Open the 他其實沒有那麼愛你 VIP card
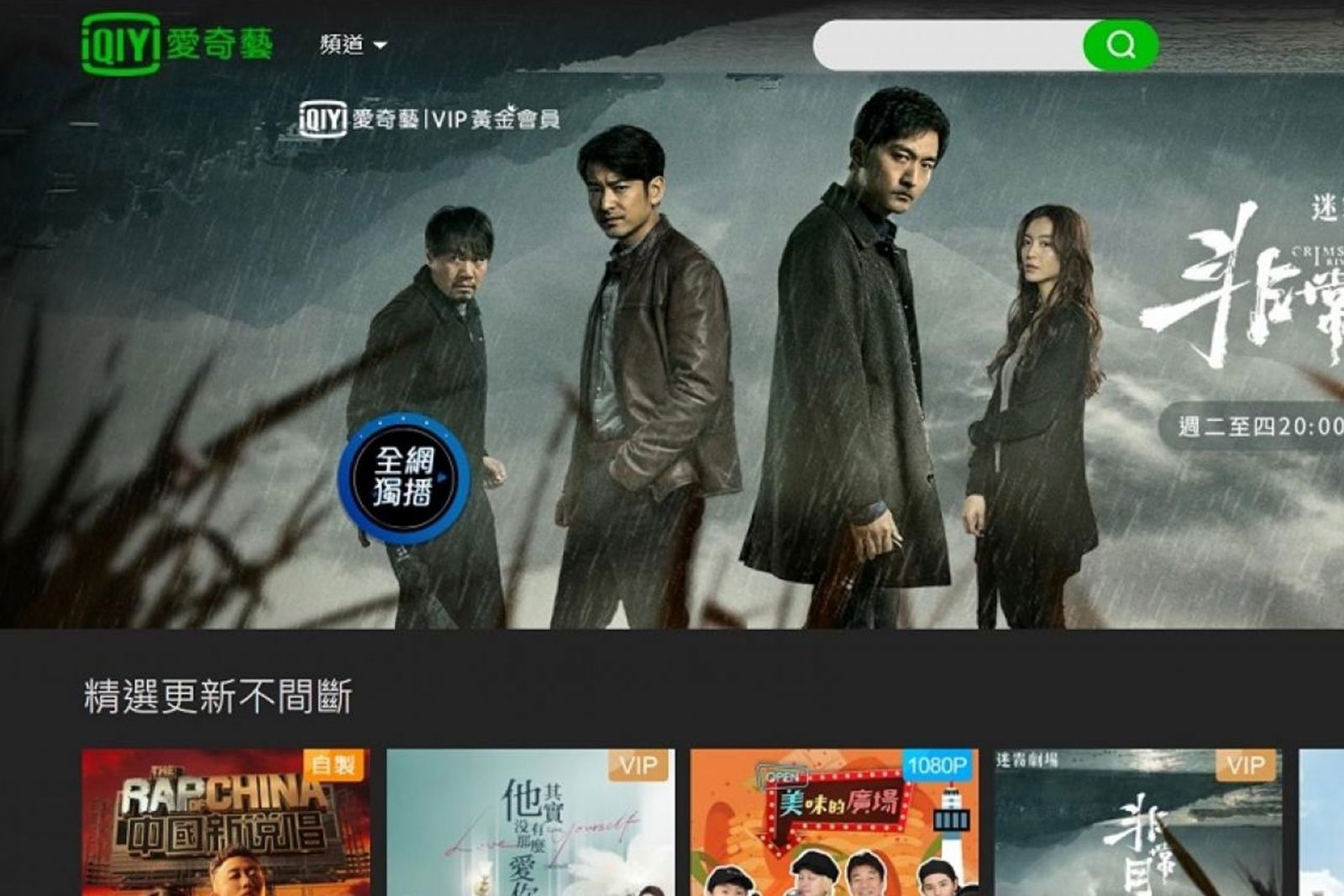Screen dimensions: 1344x896 click(x=530, y=823)
